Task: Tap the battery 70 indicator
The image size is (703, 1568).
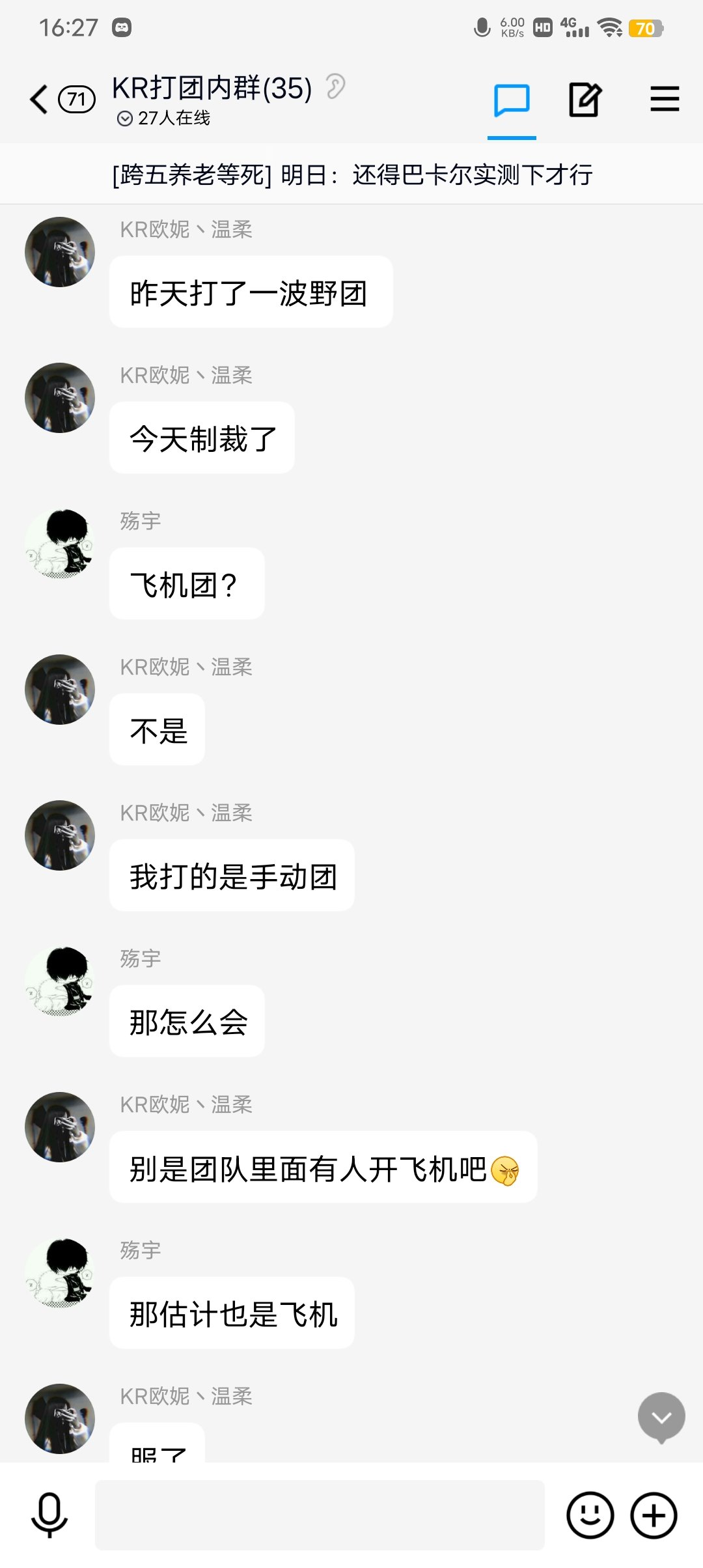Action: 644,27
